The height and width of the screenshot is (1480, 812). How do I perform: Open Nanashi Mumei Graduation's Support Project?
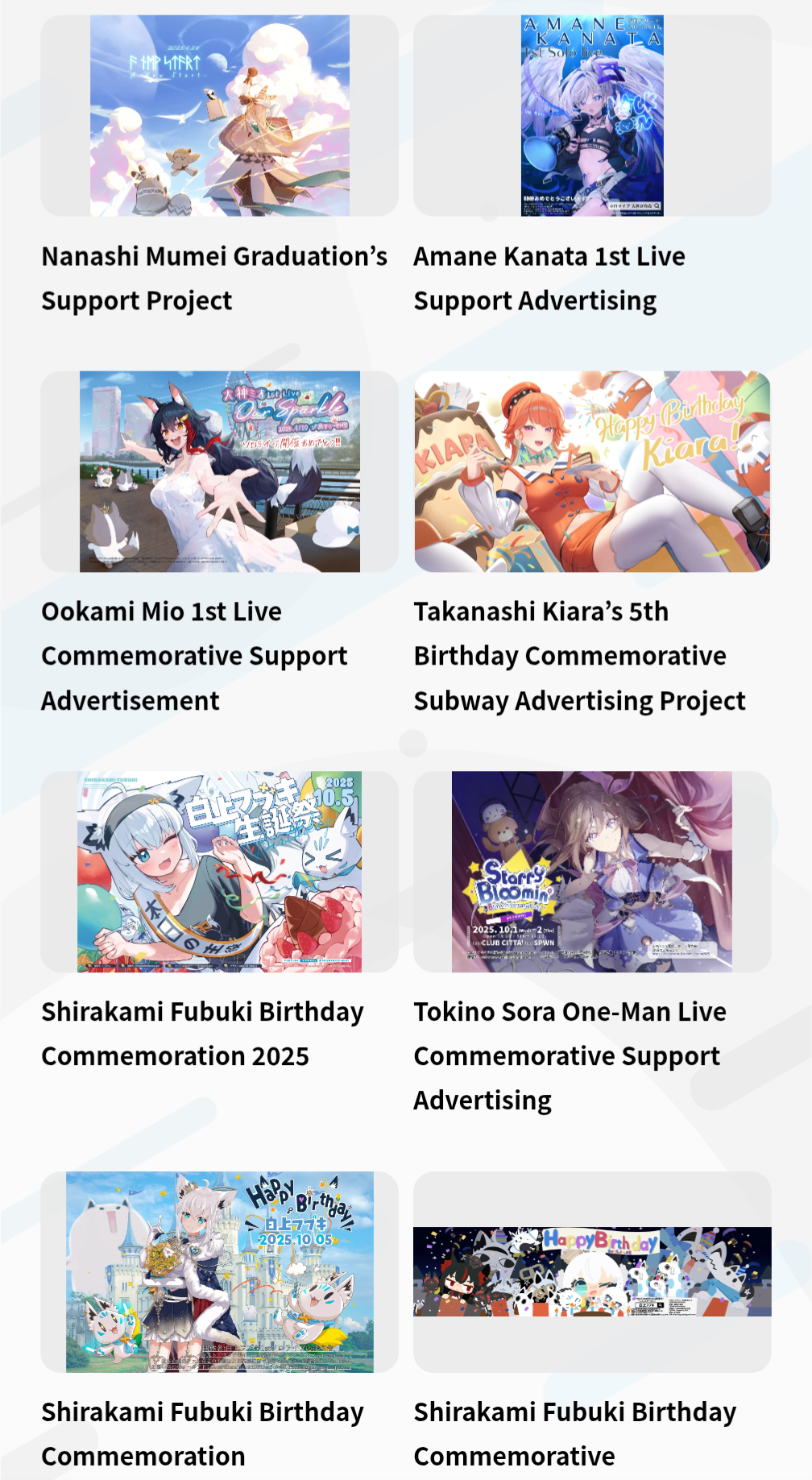(219, 116)
